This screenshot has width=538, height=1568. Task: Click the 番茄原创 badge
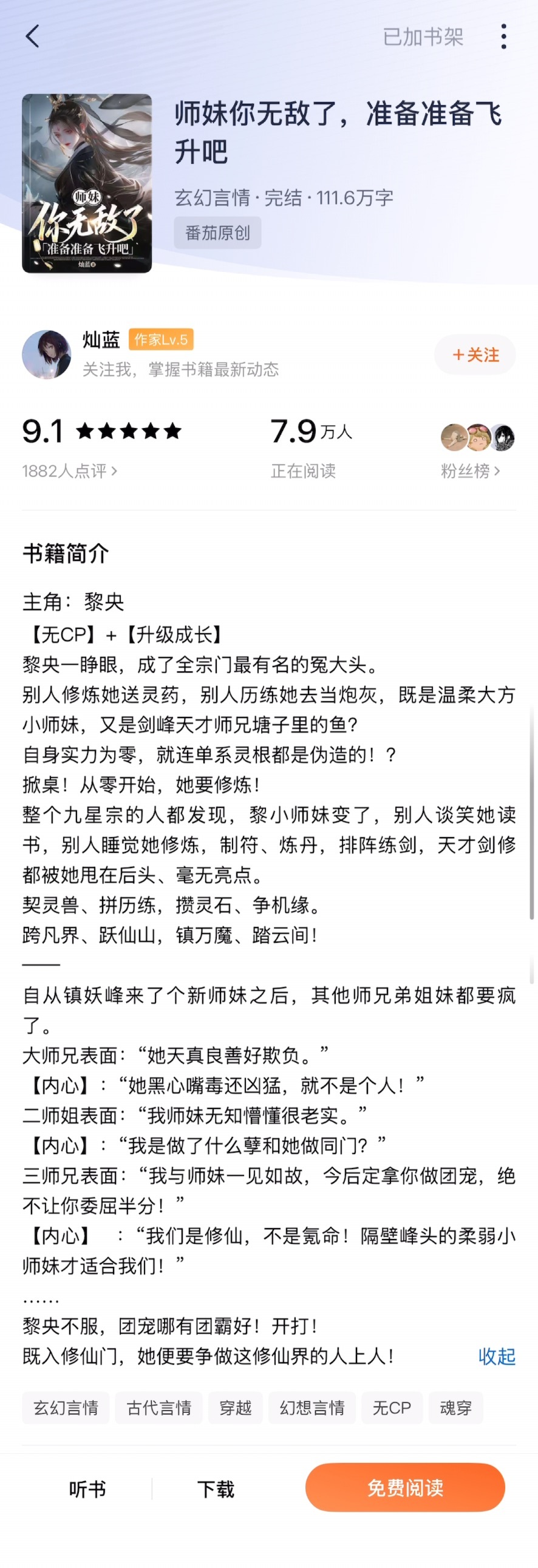[x=217, y=232]
